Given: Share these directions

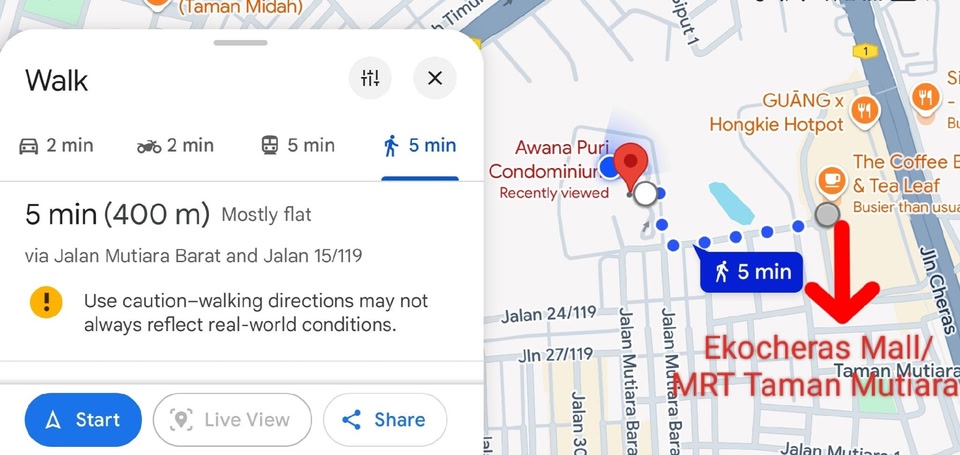Looking at the screenshot, I should pyautogui.click(x=384, y=420).
